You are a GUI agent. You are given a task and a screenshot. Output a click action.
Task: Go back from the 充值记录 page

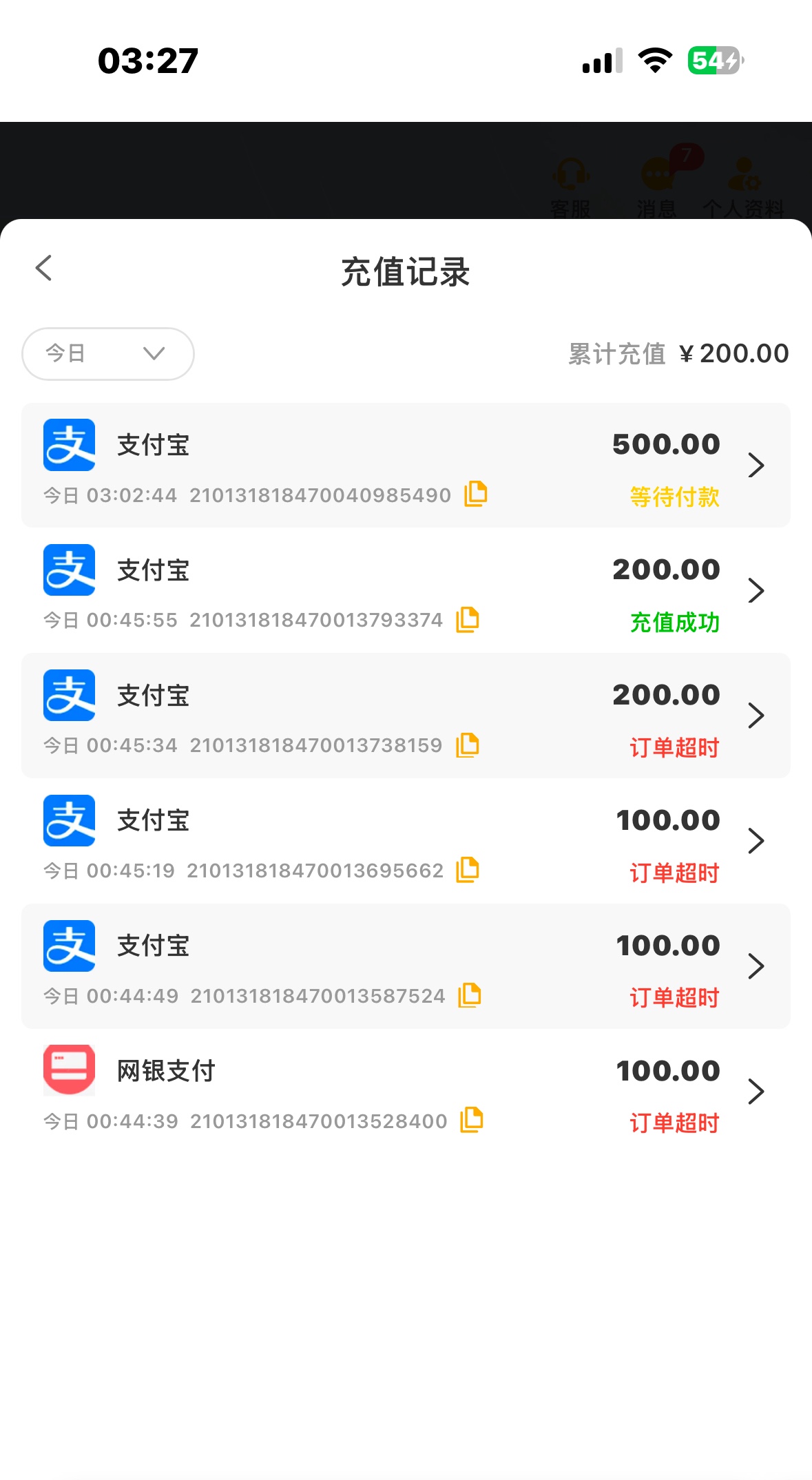click(x=43, y=268)
